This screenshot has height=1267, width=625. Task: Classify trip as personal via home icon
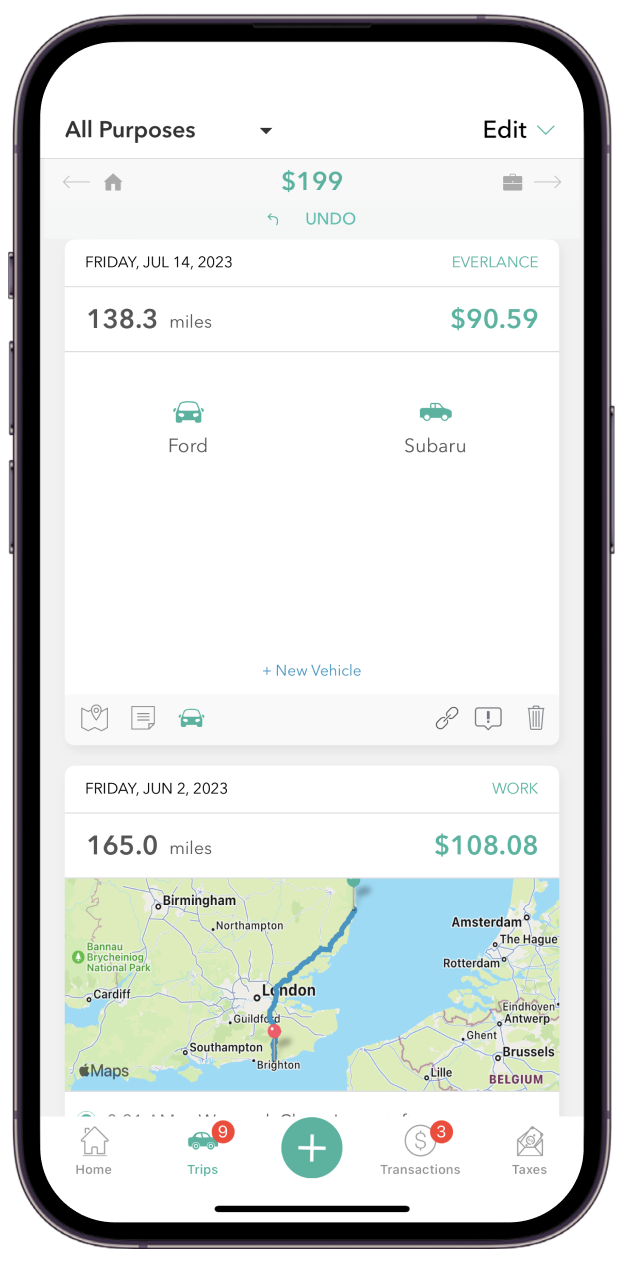[x=113, y=183]
